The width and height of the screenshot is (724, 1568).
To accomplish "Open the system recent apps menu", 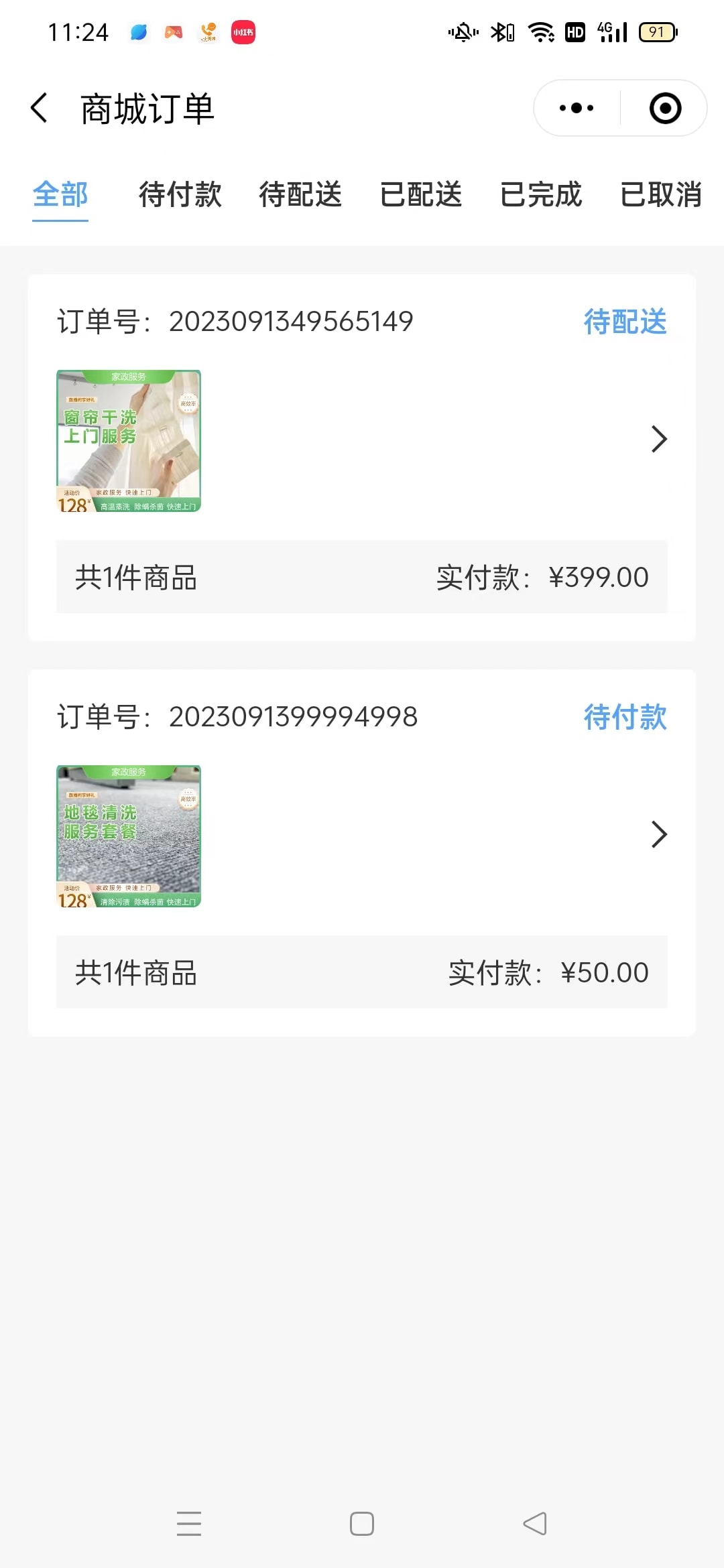I will (189, 1524).
